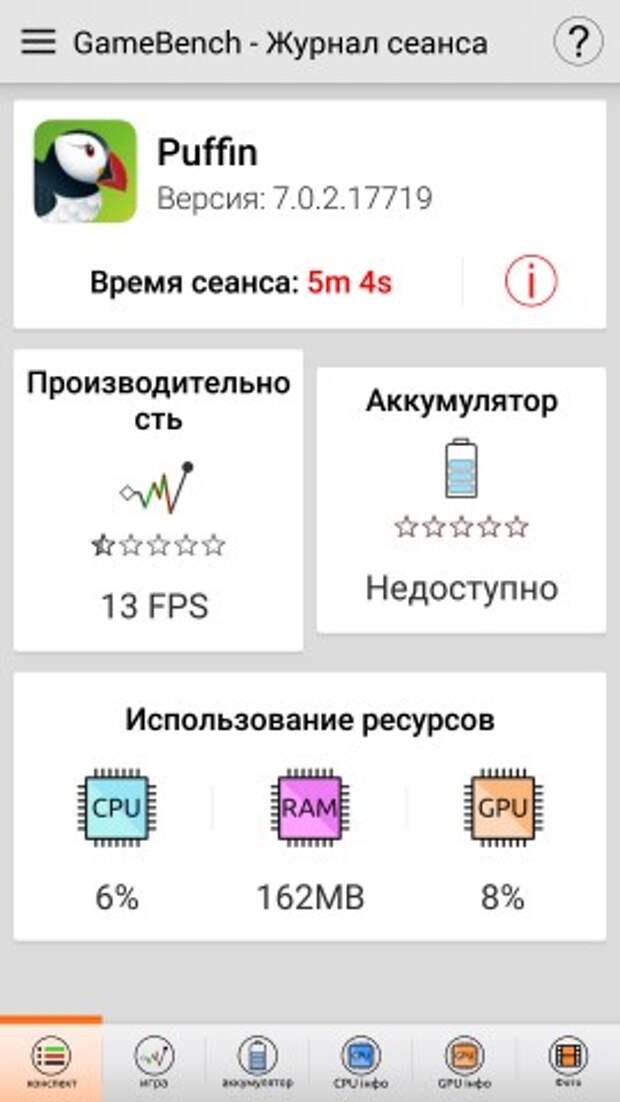620x1102 pixels.
Task: Switch to the игра tab
Action: click(154, 1062)
